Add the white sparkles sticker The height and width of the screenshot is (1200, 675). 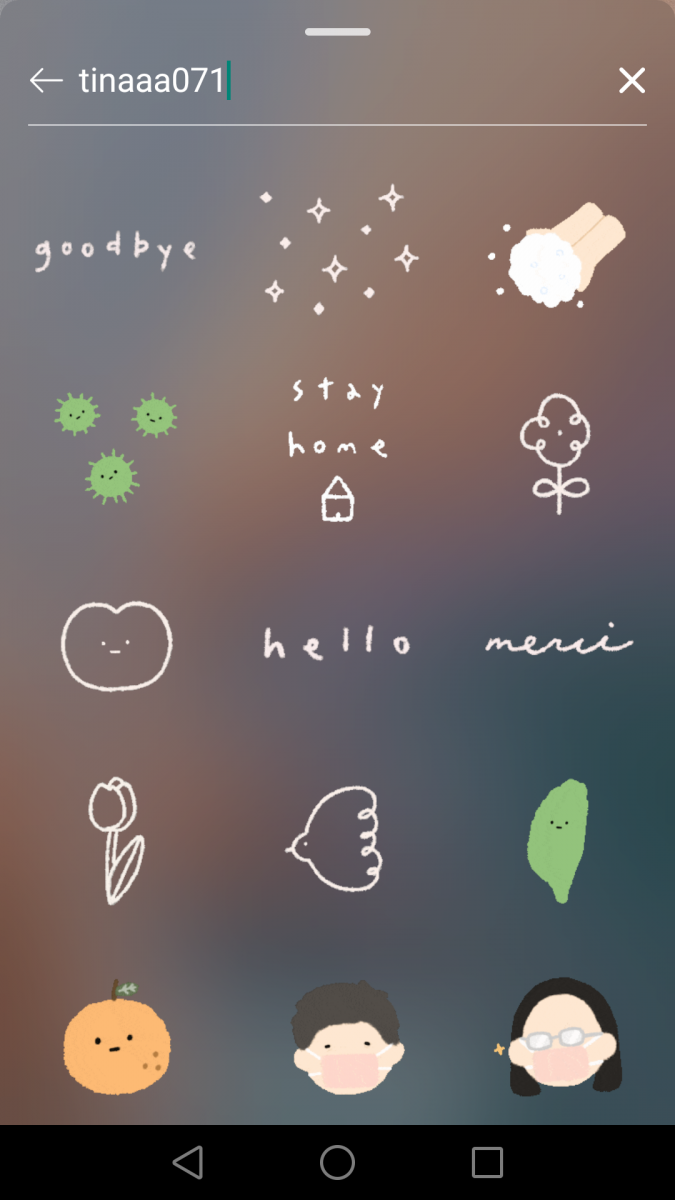pos(337,250)
